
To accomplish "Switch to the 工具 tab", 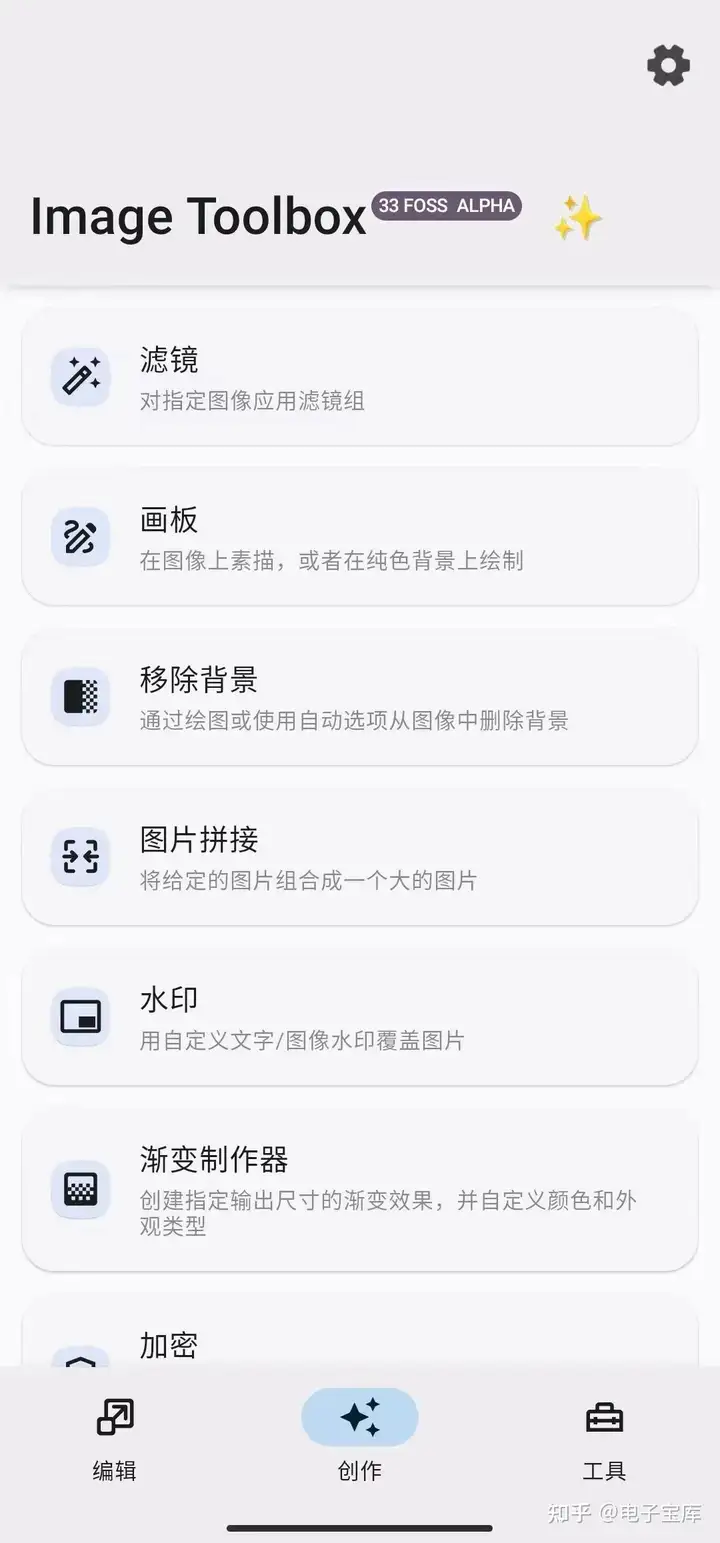I will (604, 1438).
